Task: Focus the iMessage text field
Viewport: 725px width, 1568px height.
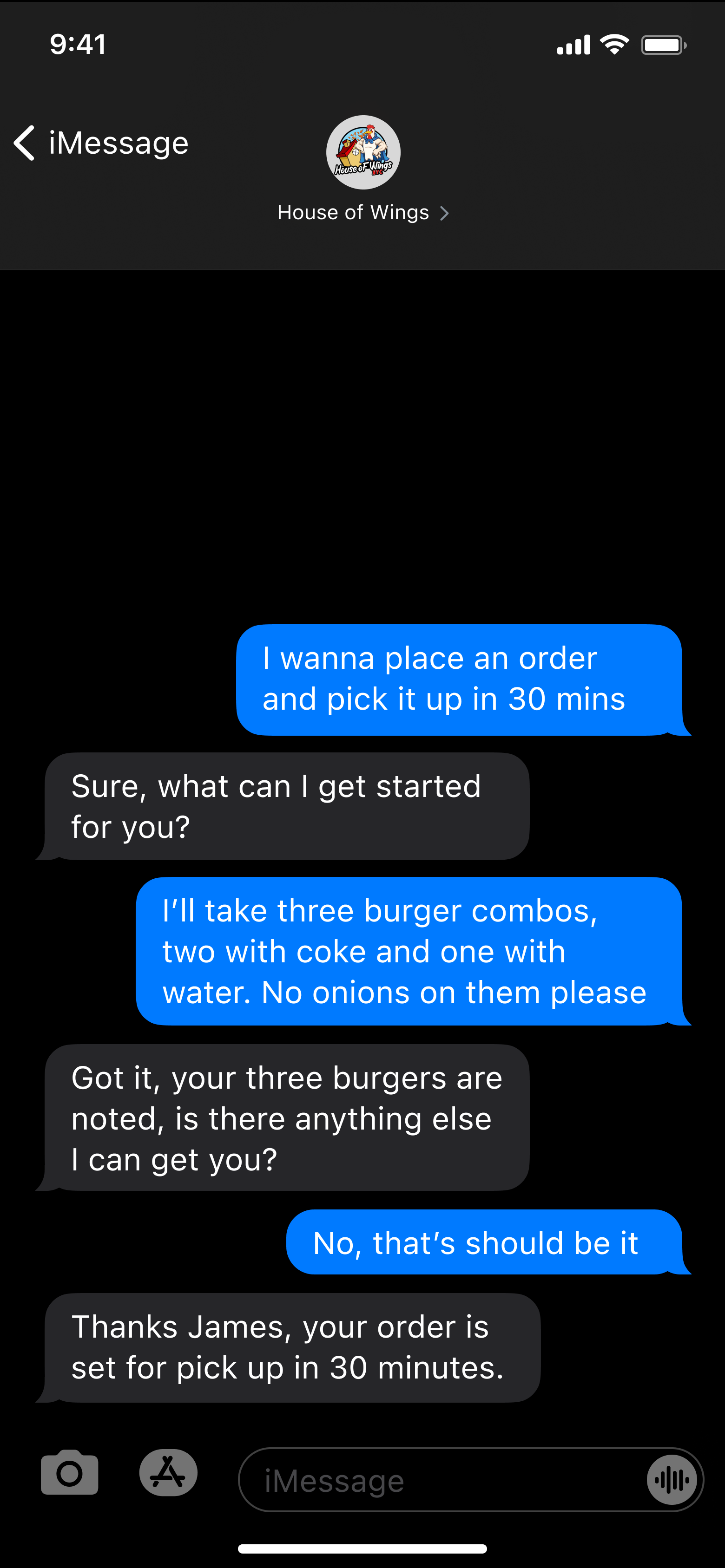Action: point(439,1480)
